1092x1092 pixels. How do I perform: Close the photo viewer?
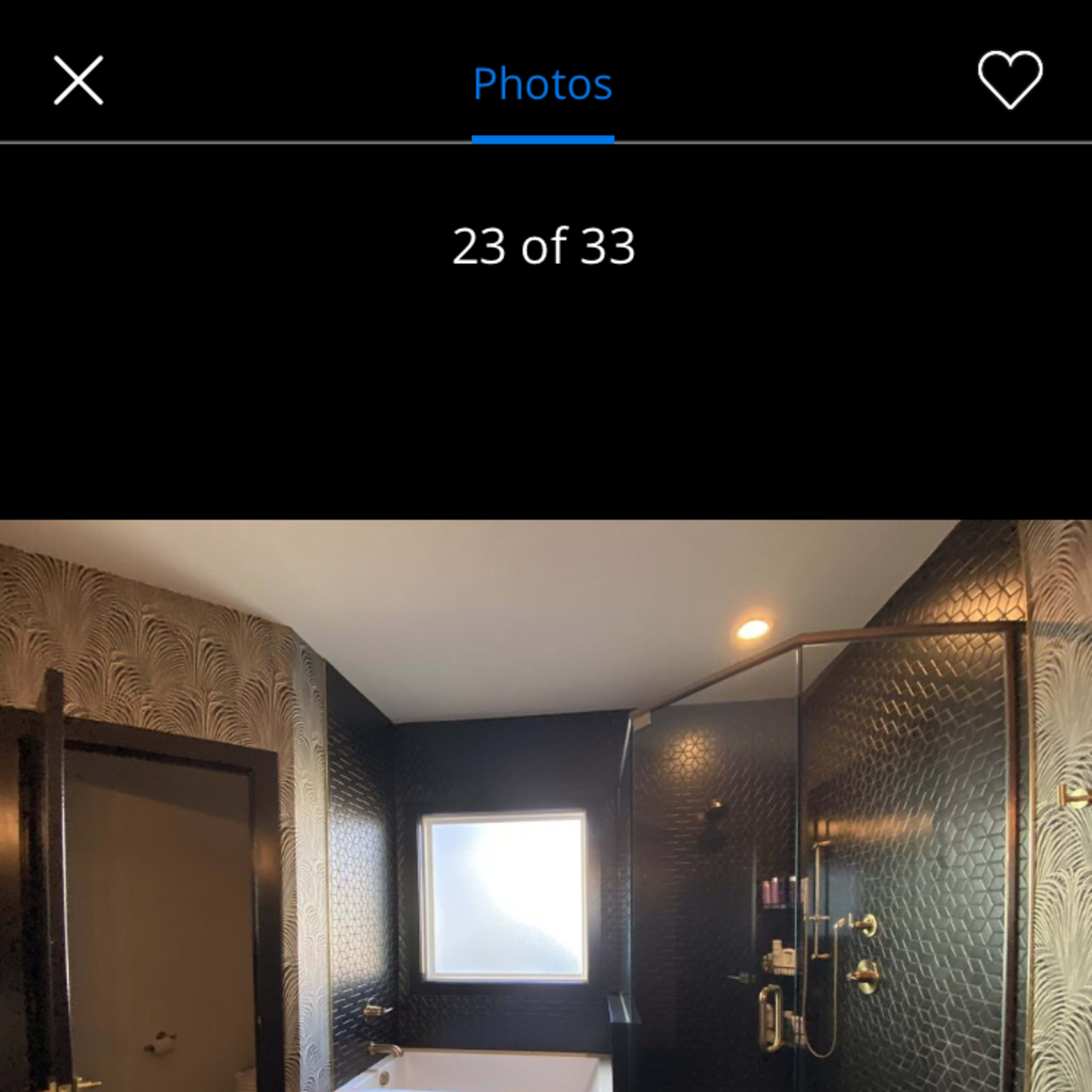click(x=78, y=80)
